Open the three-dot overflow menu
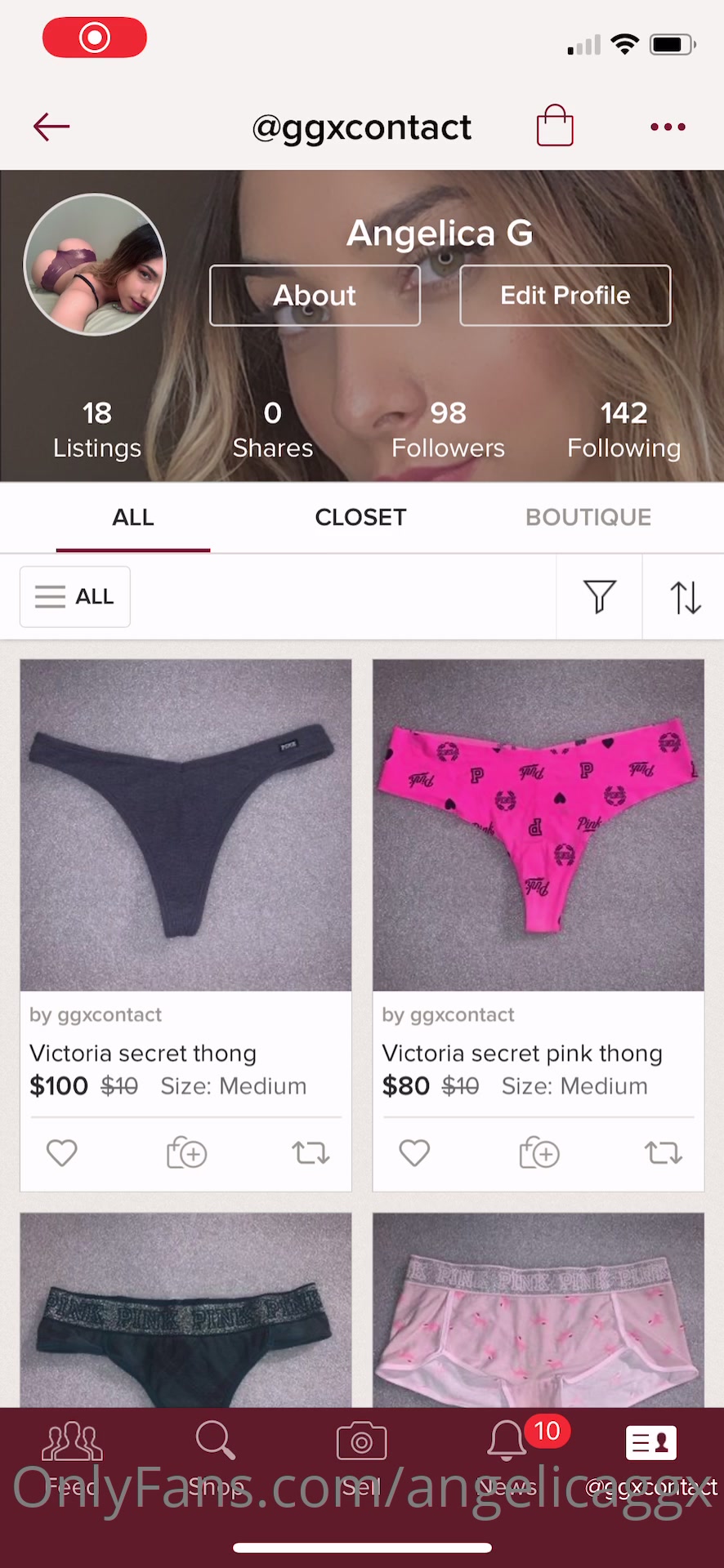The width and height of the screenshot is (724, 1568). pyautogui.click(x=668, y=127)
